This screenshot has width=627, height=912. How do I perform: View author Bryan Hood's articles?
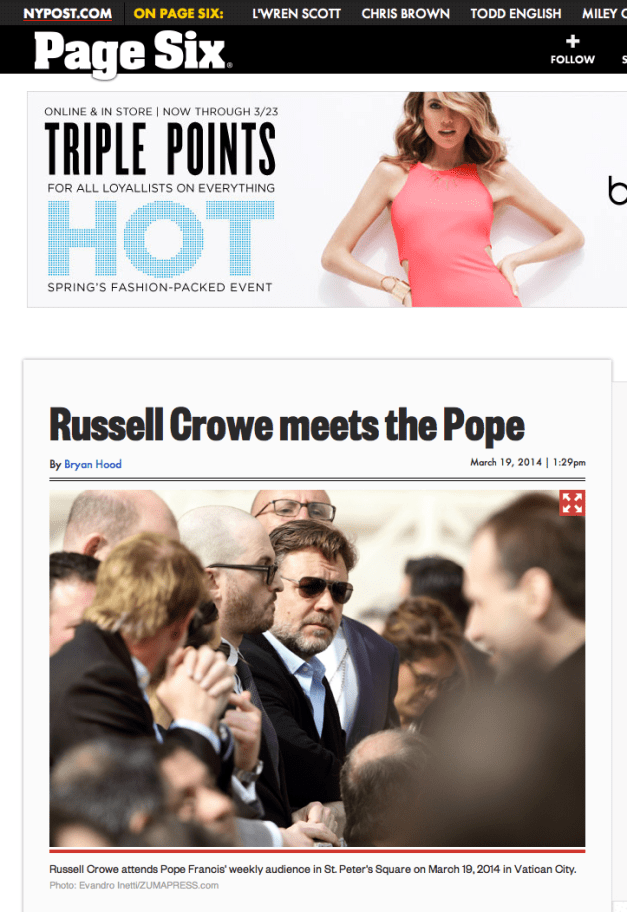pos(93,464)
